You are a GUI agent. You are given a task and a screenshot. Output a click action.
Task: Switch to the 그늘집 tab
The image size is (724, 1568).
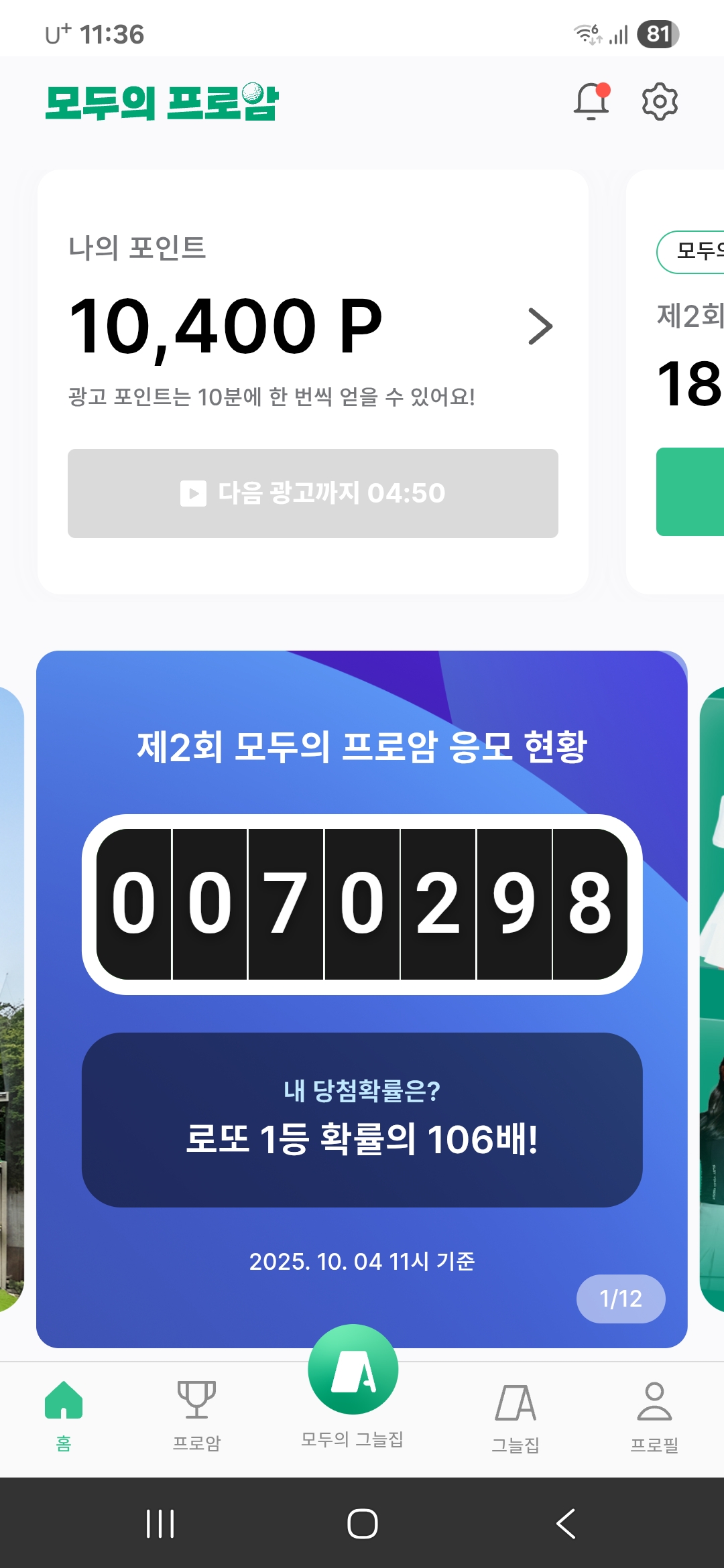[x=516, y=1415]
